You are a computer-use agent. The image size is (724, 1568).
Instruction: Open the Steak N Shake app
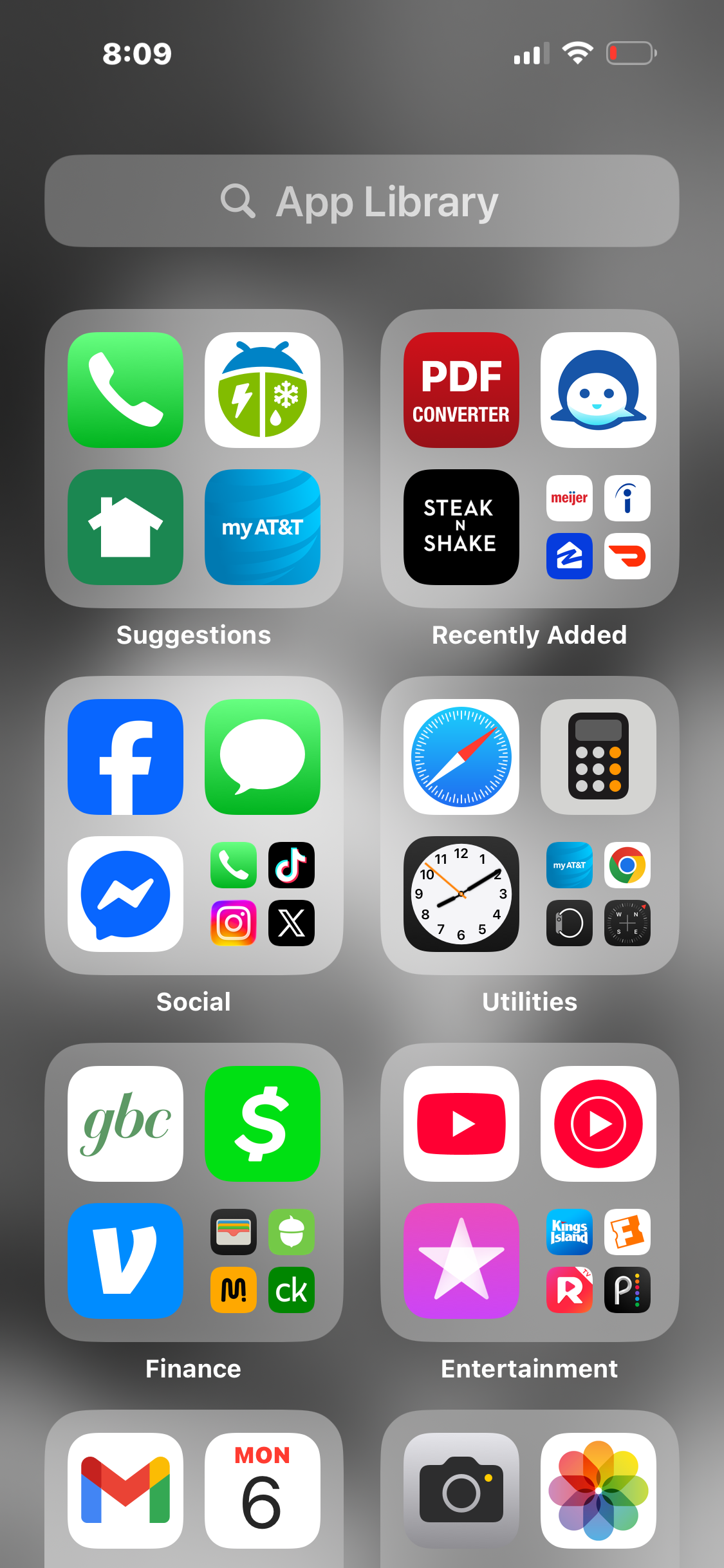pos(461,527)
